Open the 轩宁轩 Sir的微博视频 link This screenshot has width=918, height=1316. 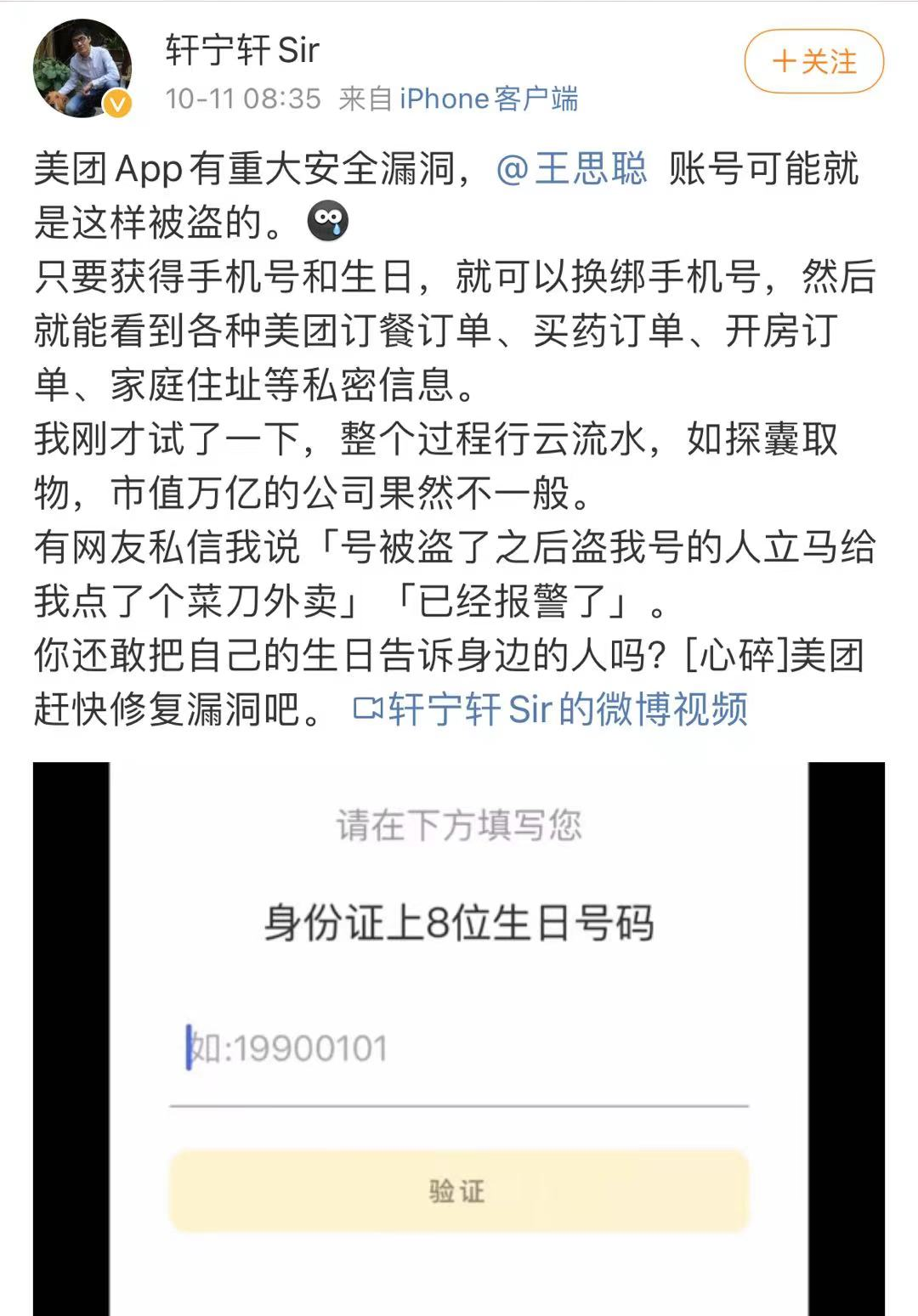[551, 709]
